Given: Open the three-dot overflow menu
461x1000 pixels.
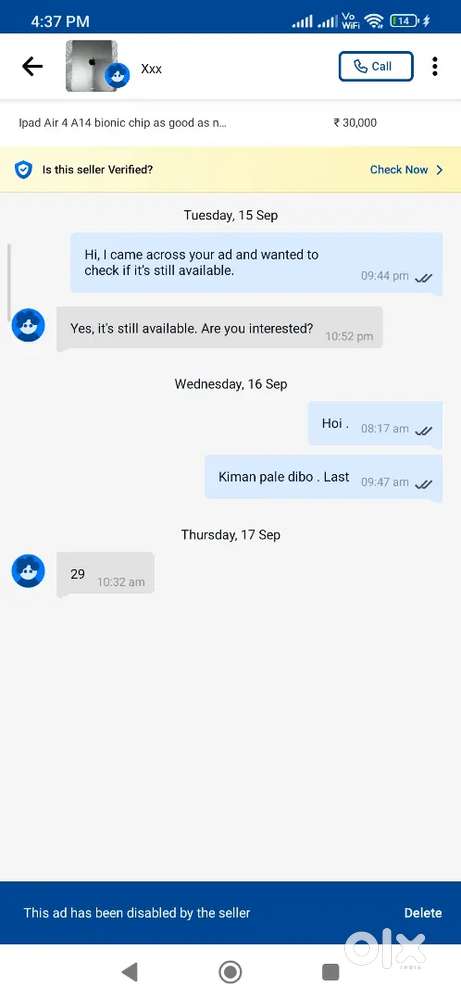Looking at the screenshot, I should tap(435, 66).
